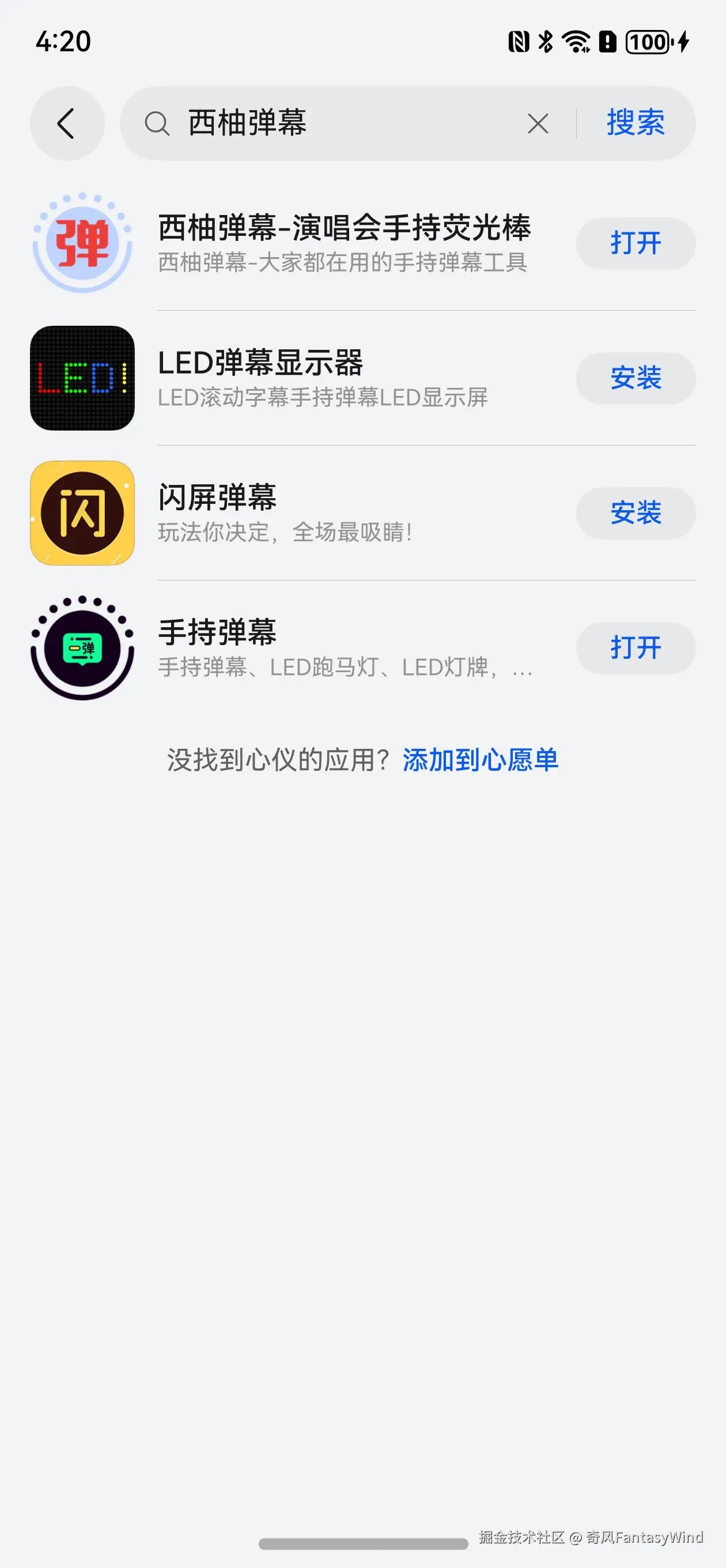
Task: Install LED弹幕显示器 with 安装 button
Action: pyautogui.click(x=636, y=378)
